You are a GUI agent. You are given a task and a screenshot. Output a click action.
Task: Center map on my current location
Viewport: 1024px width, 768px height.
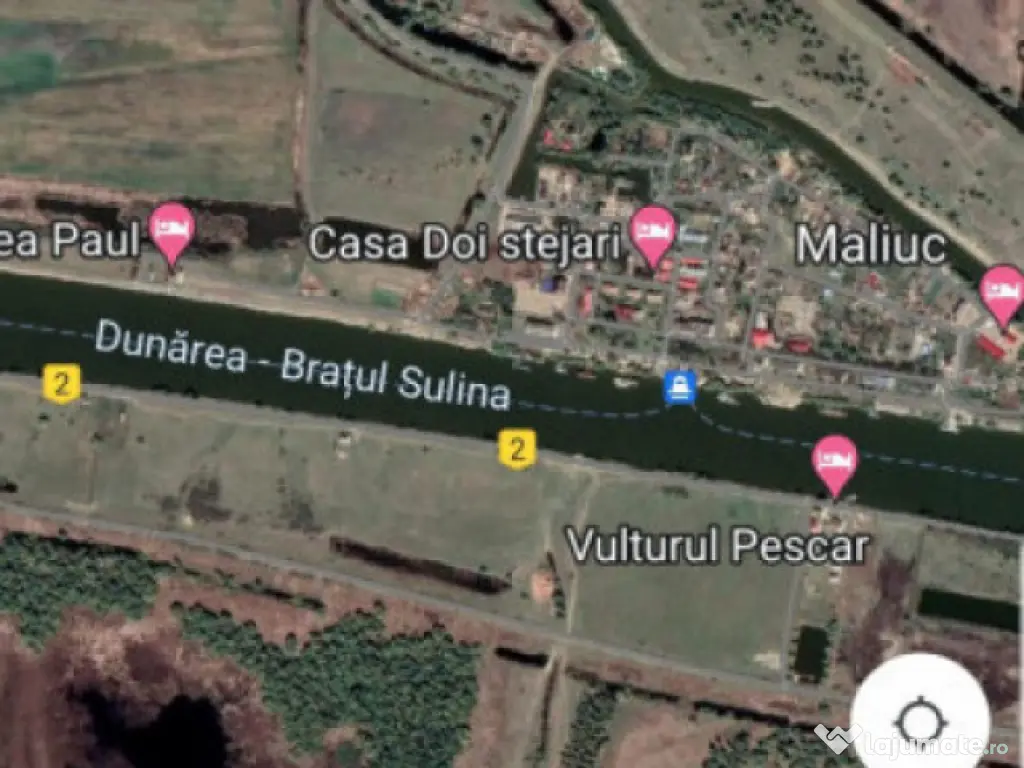919,719
